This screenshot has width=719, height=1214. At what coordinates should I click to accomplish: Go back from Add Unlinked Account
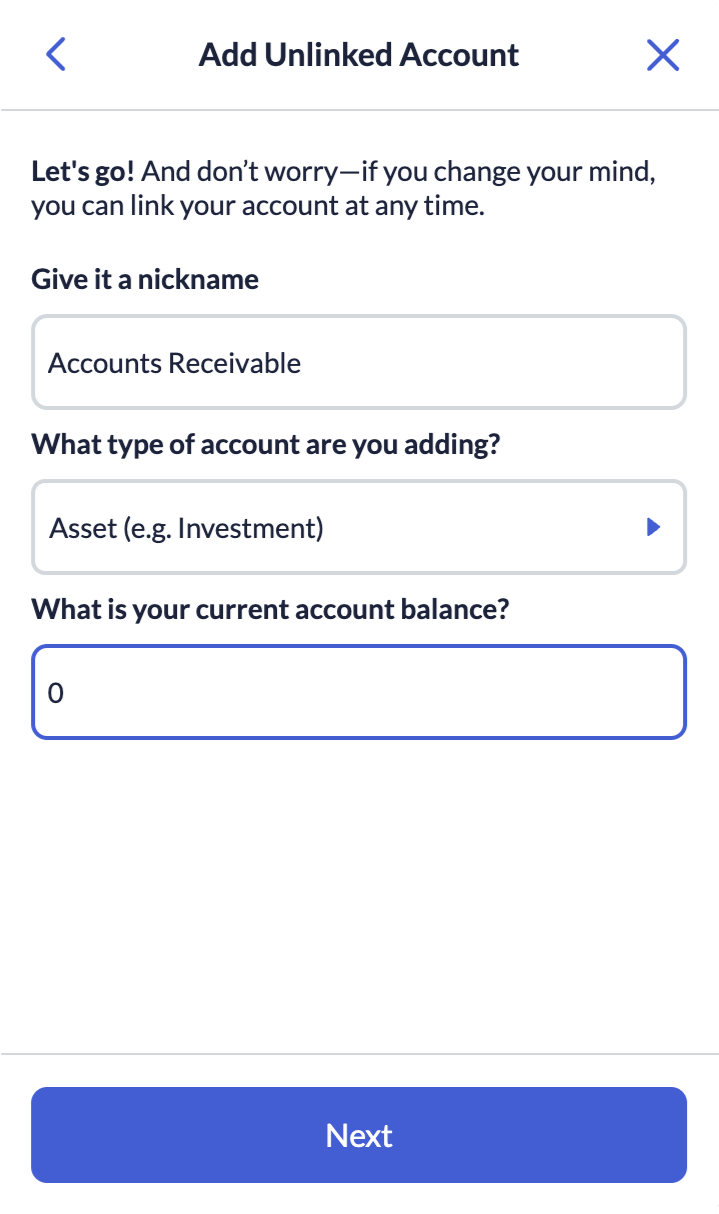pyautogui.click(x=56, y=54)
